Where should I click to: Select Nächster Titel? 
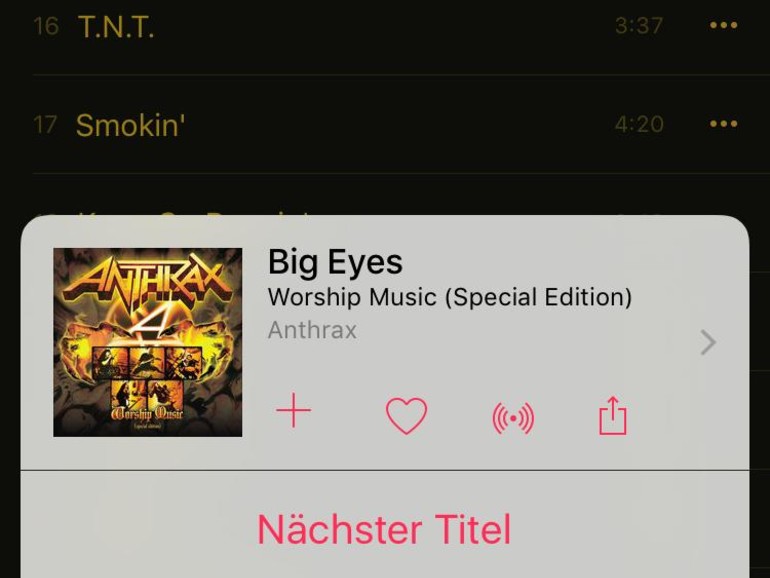point(384,530)
